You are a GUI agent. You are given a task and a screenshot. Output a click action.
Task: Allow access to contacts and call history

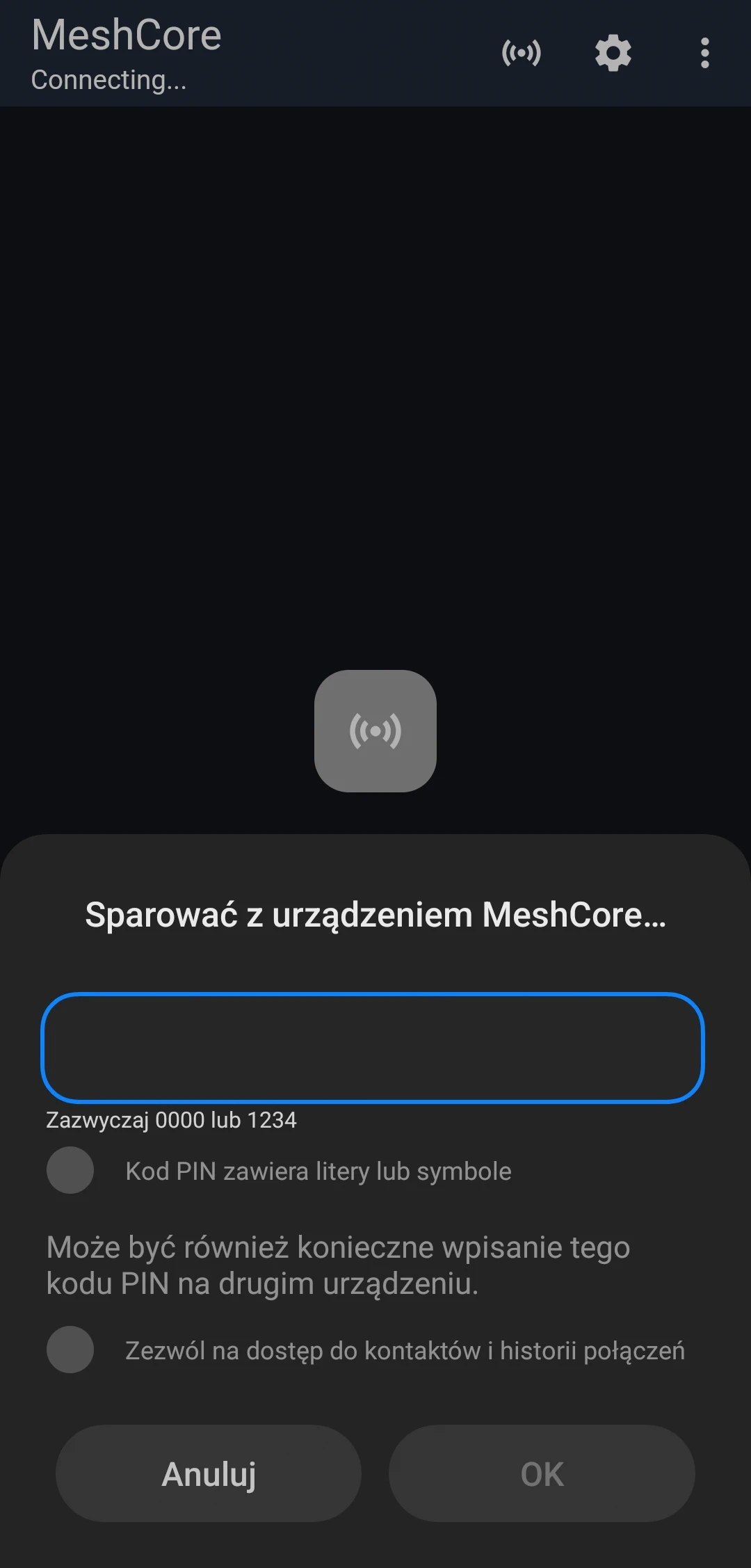70,1350
